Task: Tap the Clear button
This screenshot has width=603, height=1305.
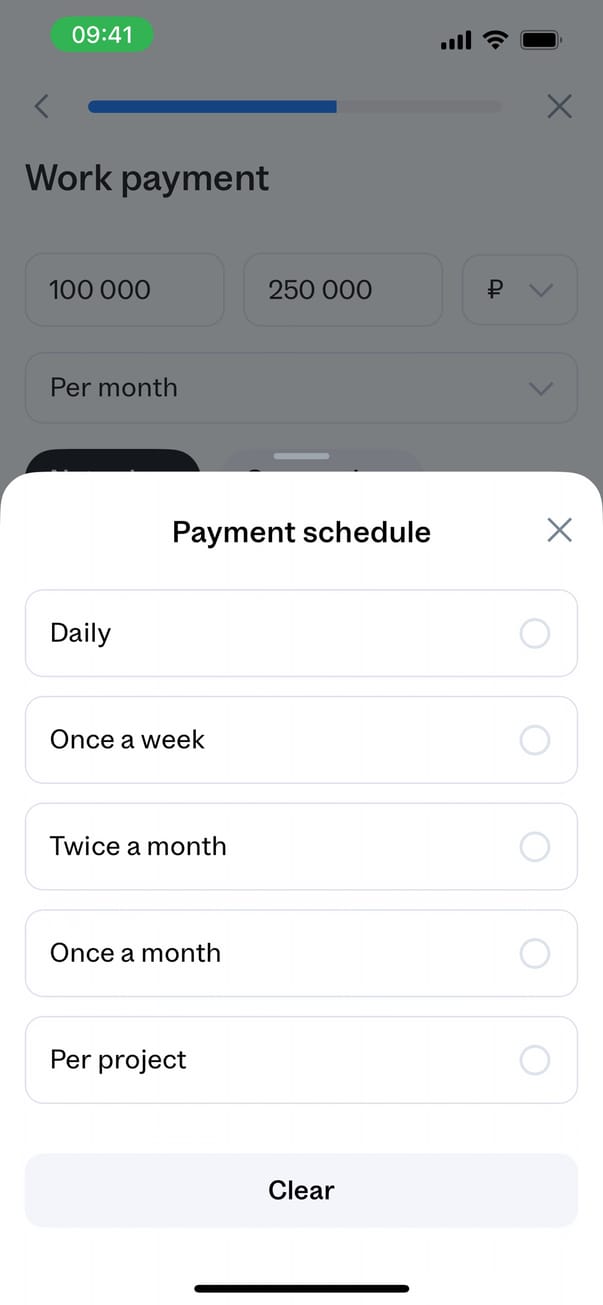Action: (300, 1190)
